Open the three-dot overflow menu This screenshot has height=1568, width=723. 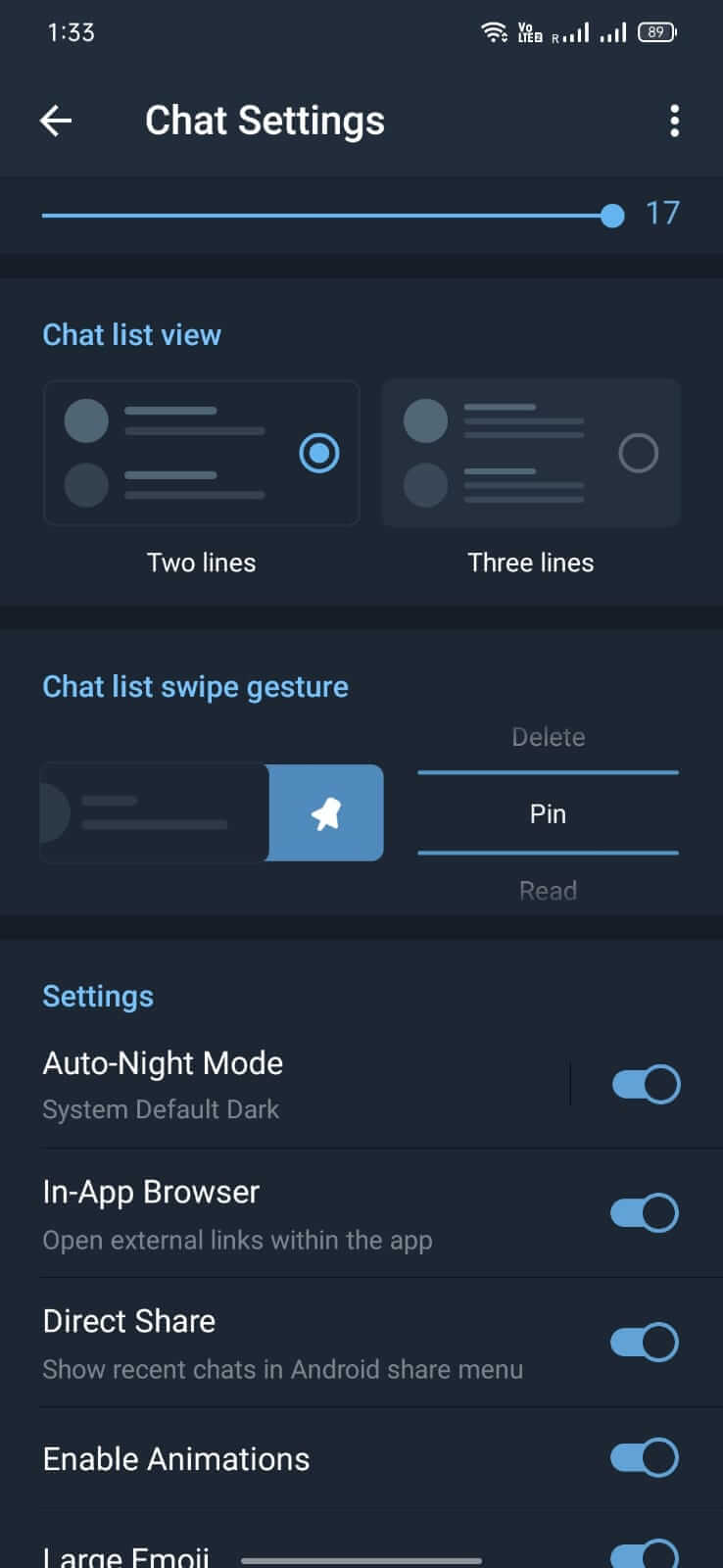674,121
